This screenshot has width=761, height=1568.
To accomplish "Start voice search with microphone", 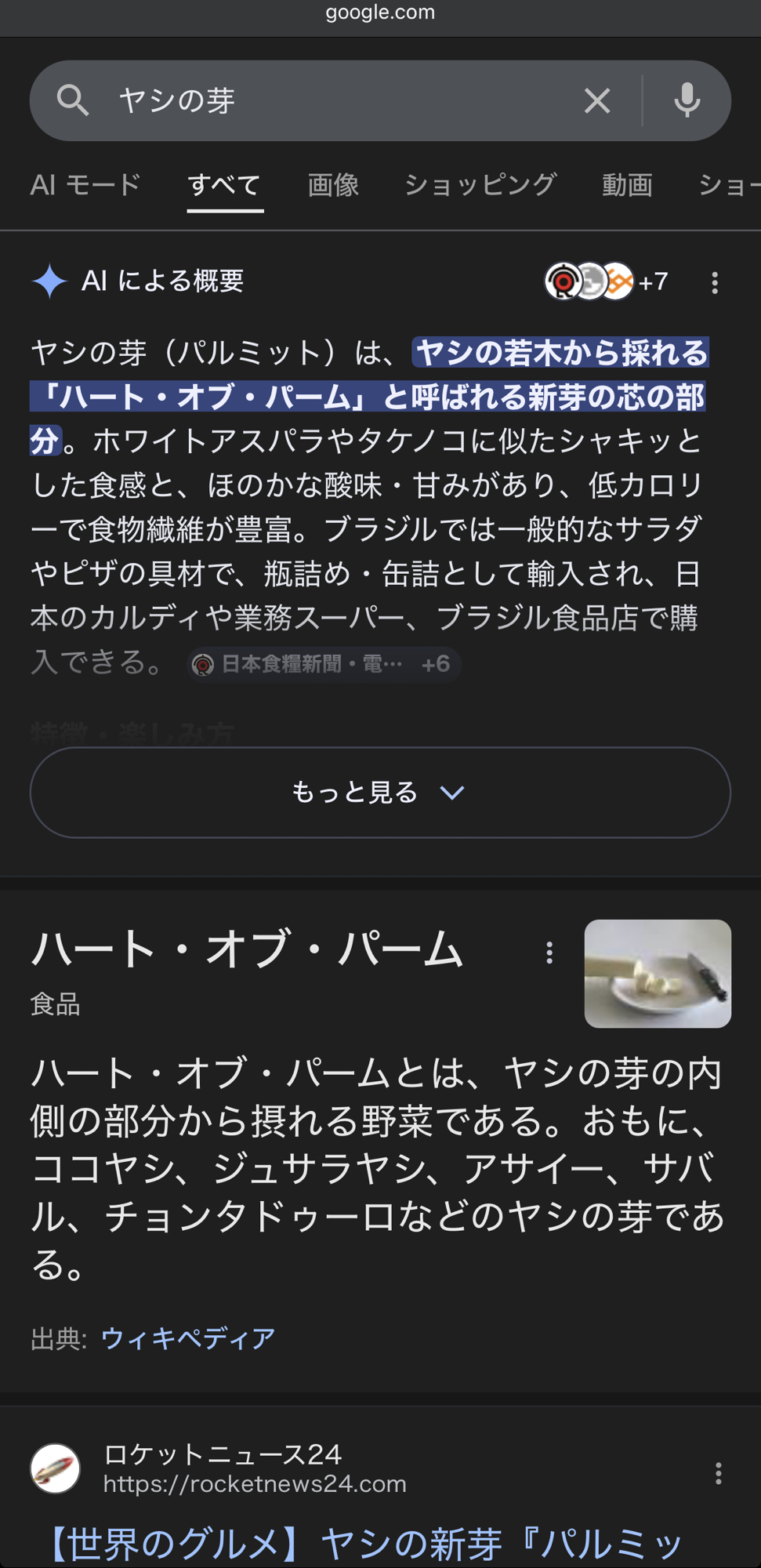I will [687, 101].
